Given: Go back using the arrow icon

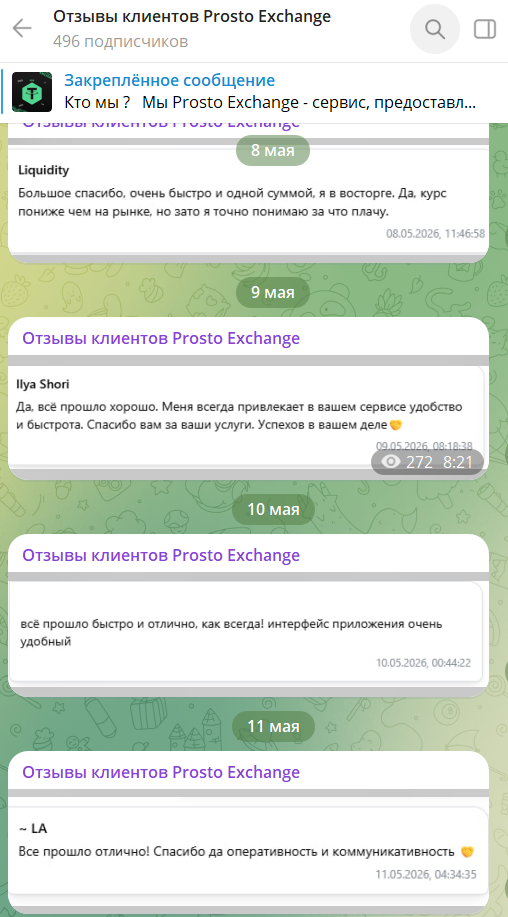Looking at the screenshot, I should [x=22, y=28].
